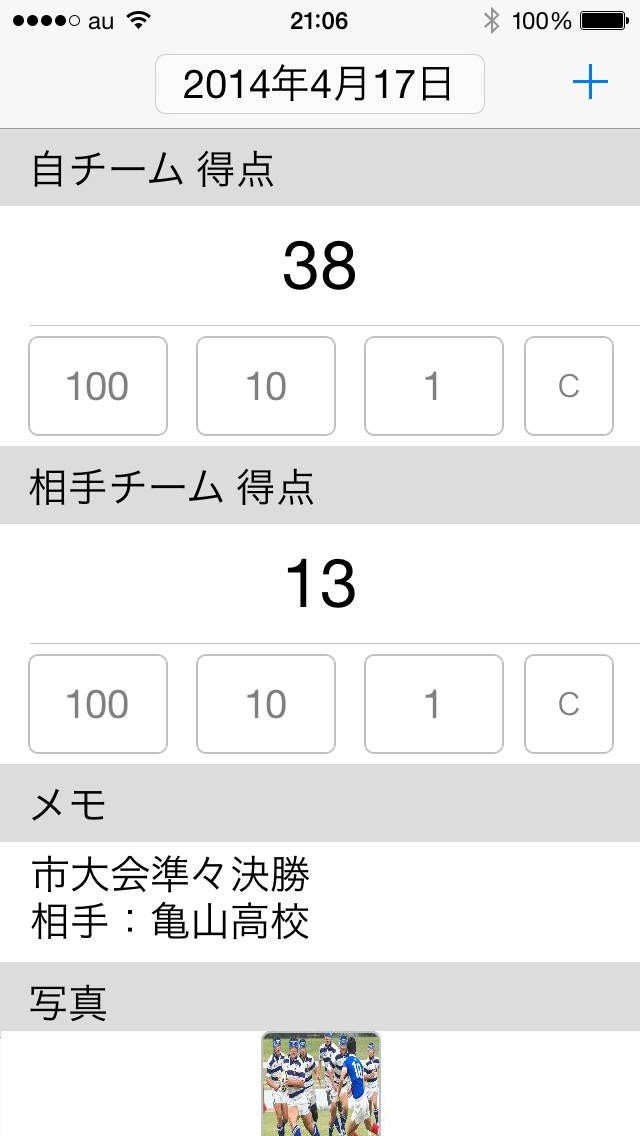
Task: Add 1 to opponent team score
Action: [433, 704]
